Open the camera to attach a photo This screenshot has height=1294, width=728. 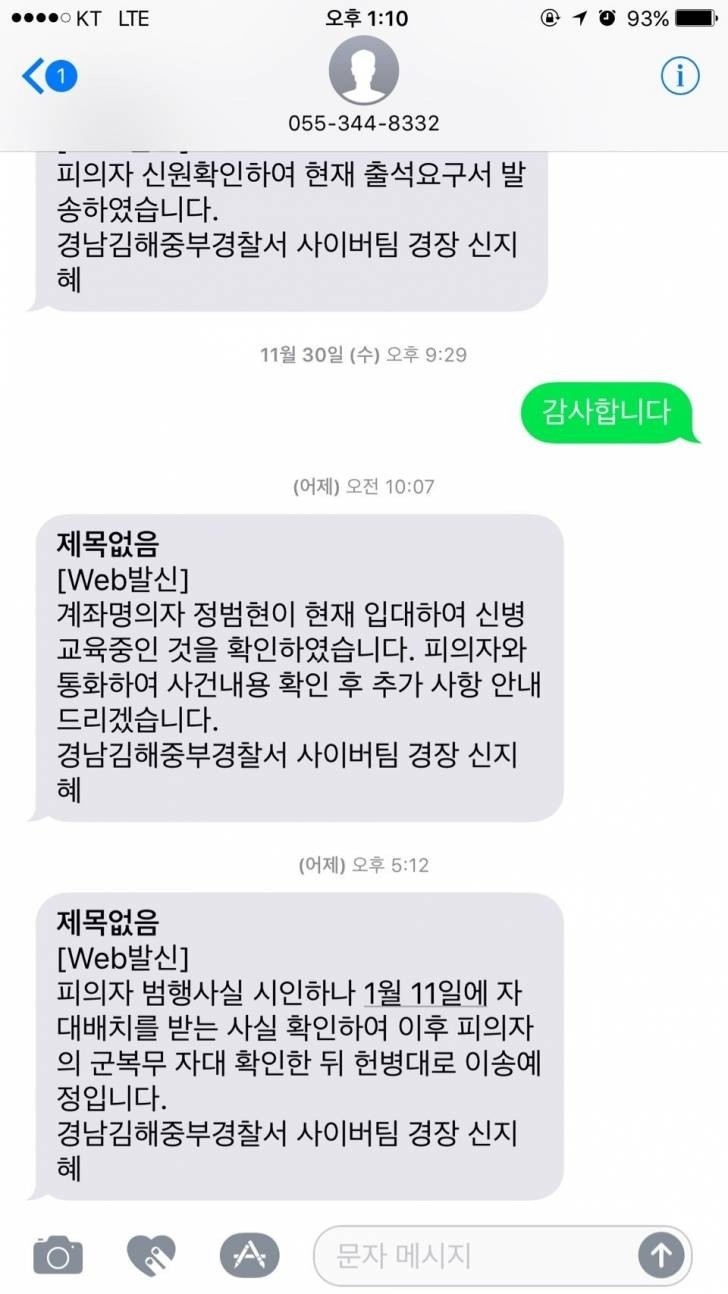point(58,1254)
